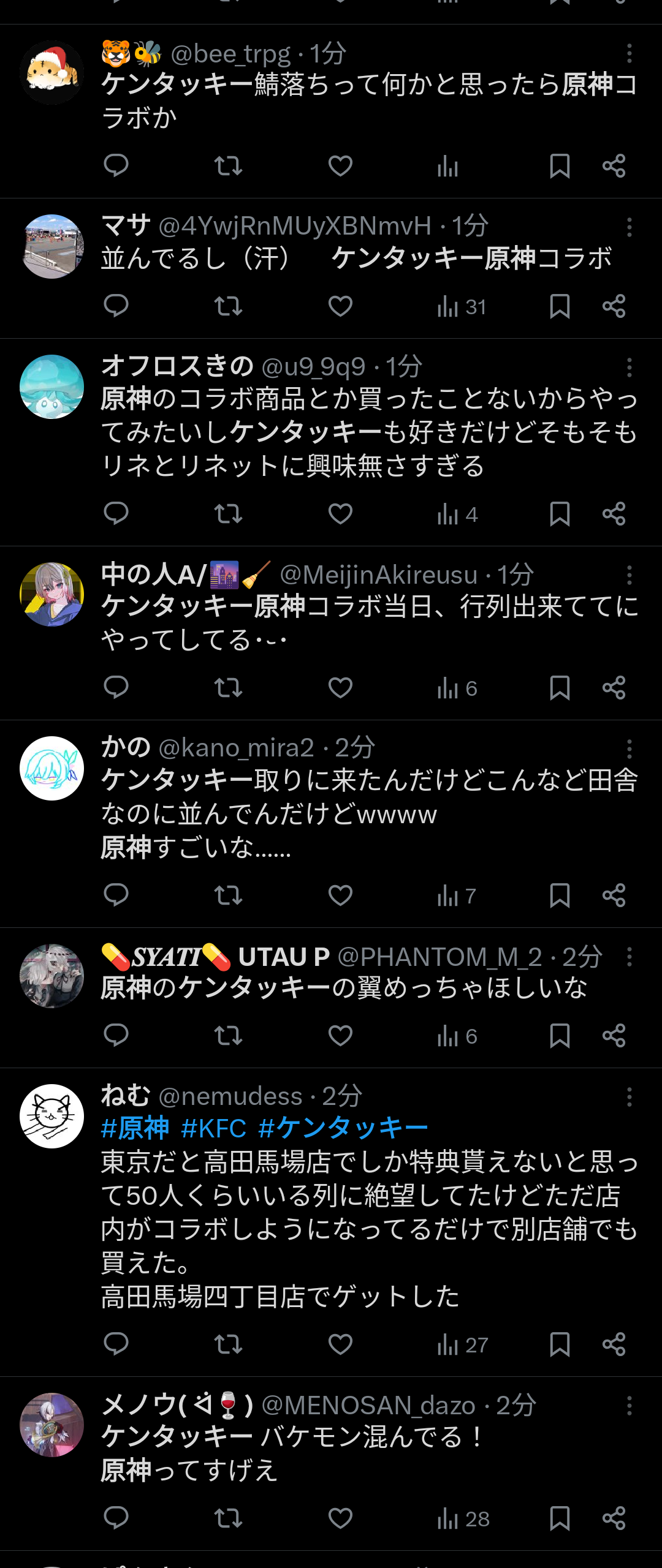The width and height of the screenshot is (662, 1568).
Task: View the tweet from SYATI UTAU P
Action: click(x=343, y=988)
